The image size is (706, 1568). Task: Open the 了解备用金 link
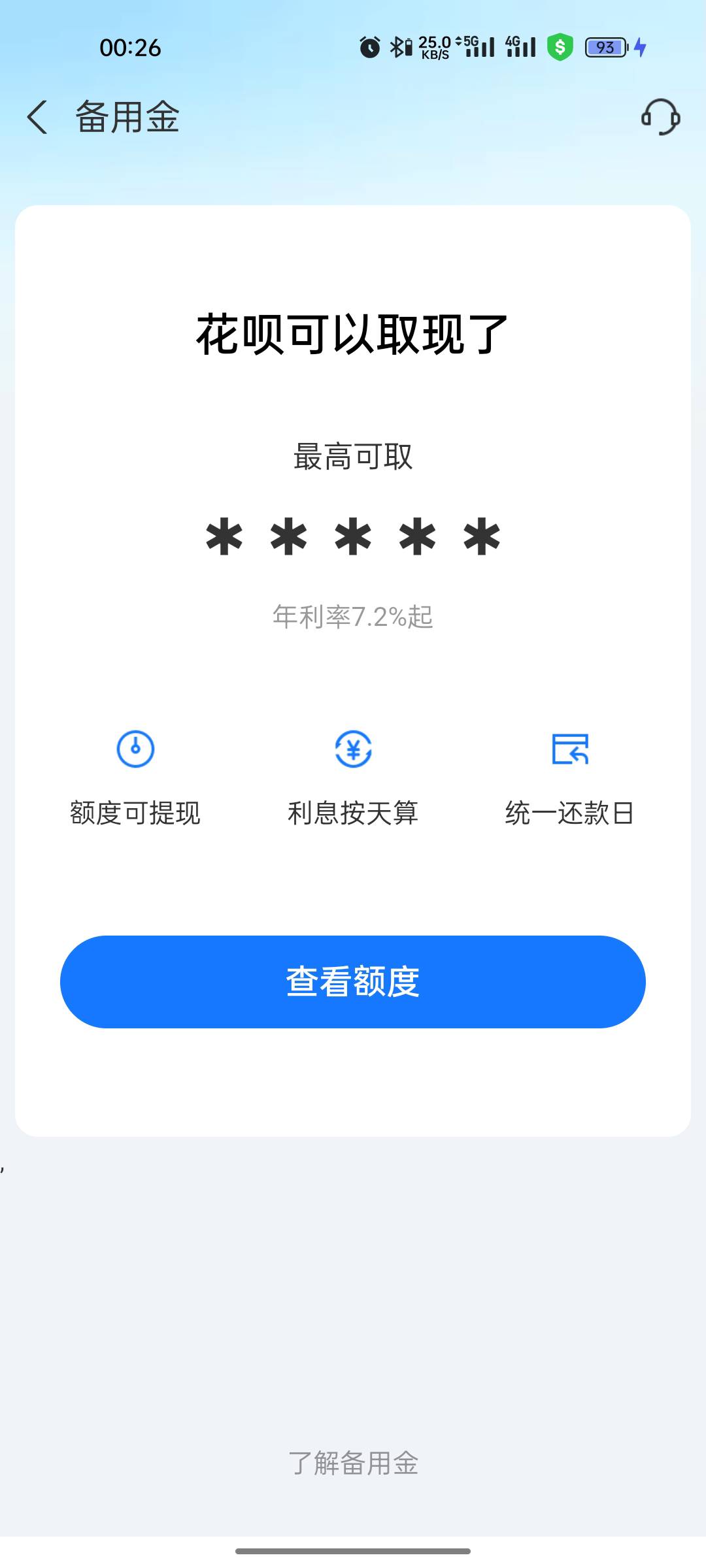tap(353, 1463)
